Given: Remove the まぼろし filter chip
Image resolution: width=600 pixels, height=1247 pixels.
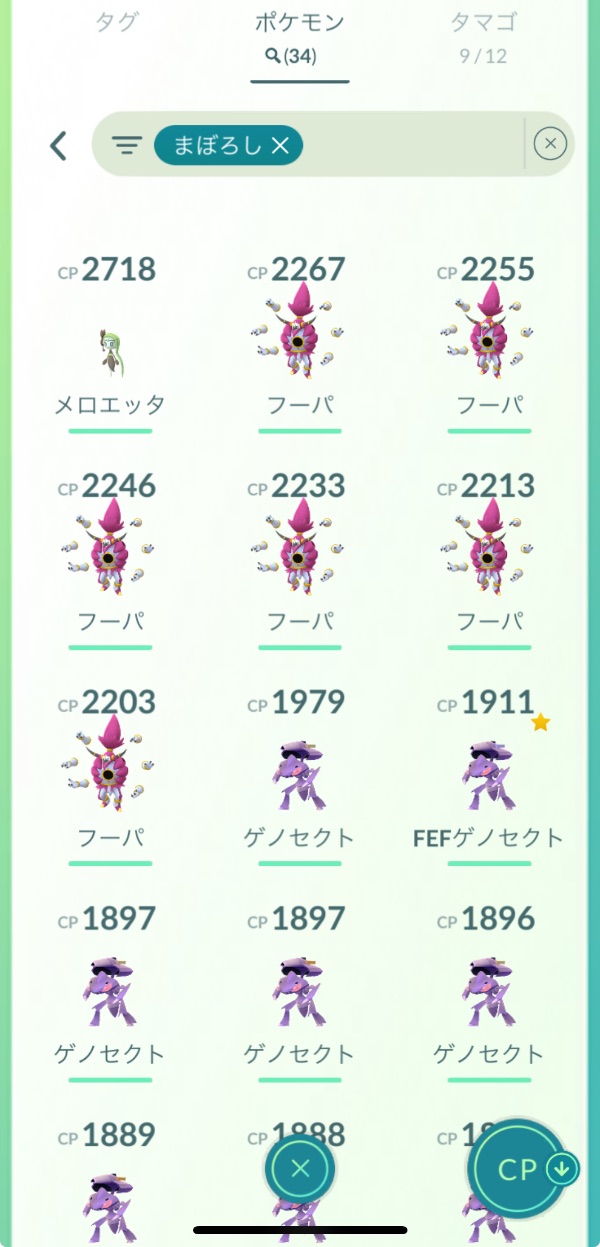Looking at the screenshot, I should tap(281, 146).
